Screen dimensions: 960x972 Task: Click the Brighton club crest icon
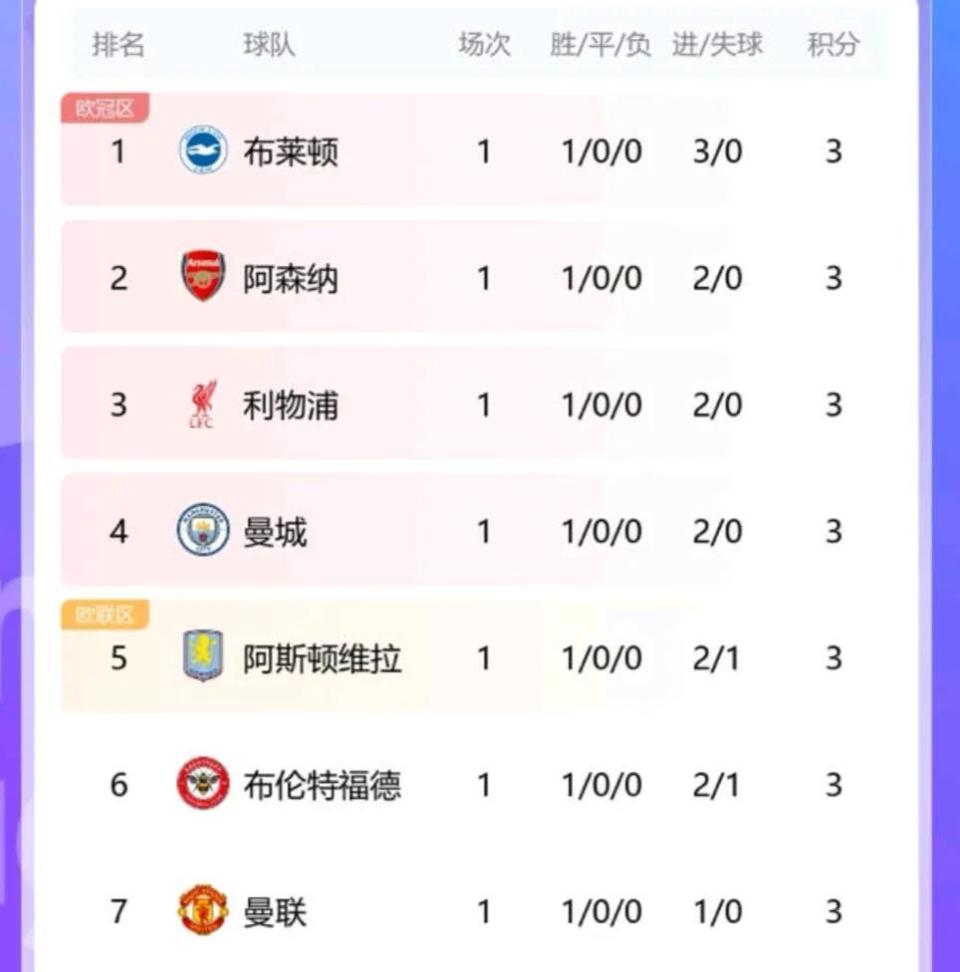coord(202,151)
